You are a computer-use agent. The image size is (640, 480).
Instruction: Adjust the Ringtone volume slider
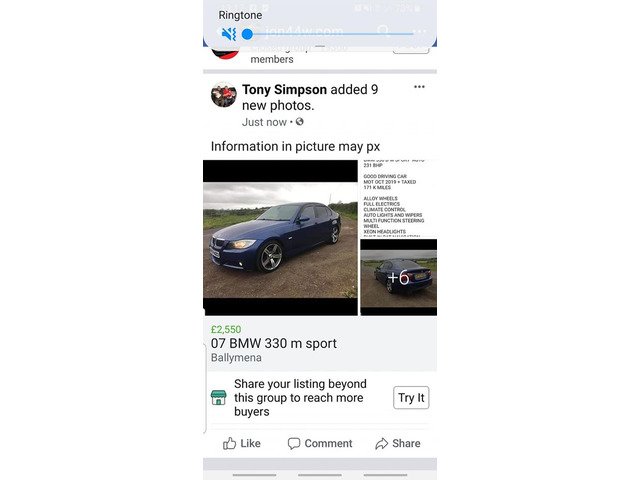point(247,34)
